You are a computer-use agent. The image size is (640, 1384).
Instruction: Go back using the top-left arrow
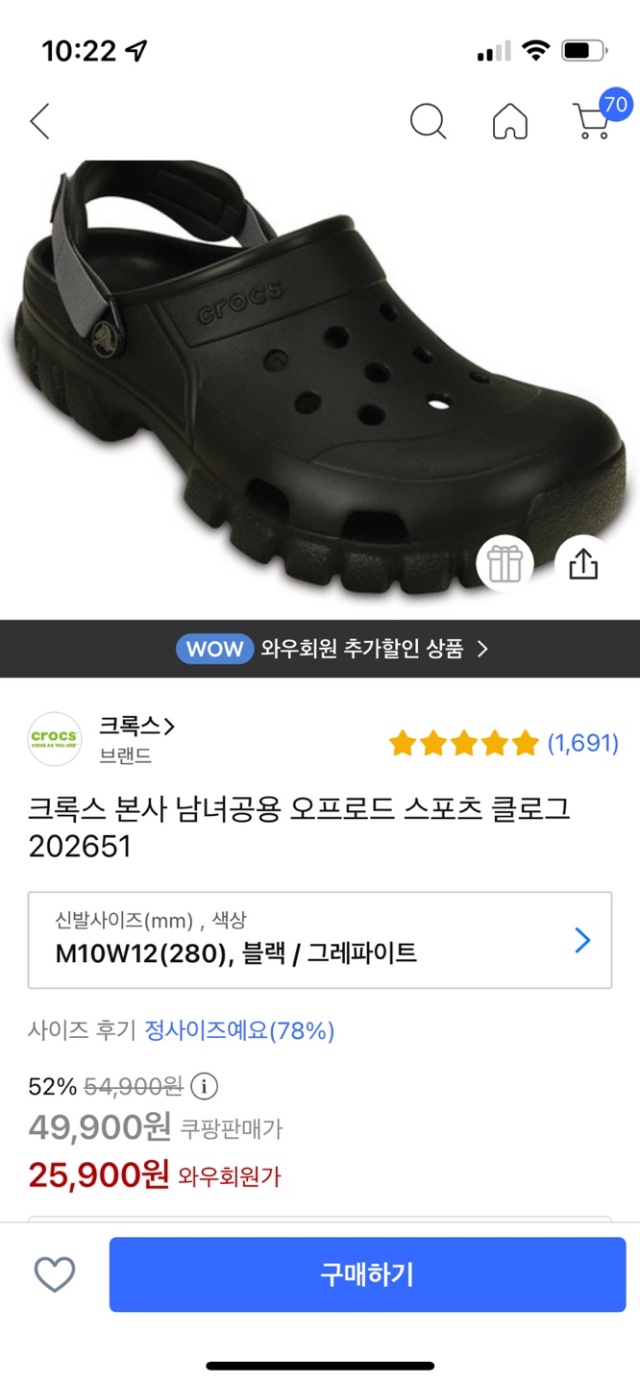[40, 121]
